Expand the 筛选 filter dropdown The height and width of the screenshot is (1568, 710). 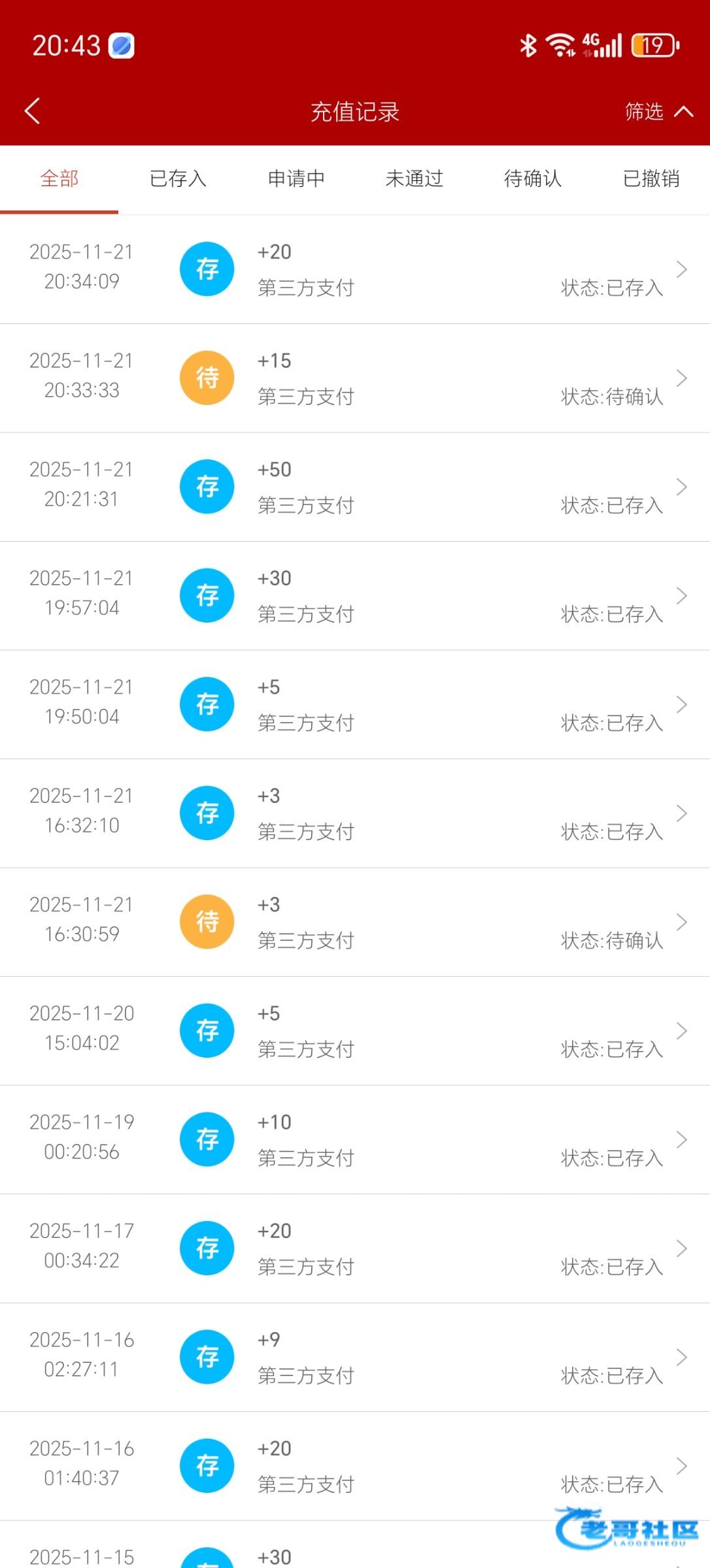tap(658, 112)
